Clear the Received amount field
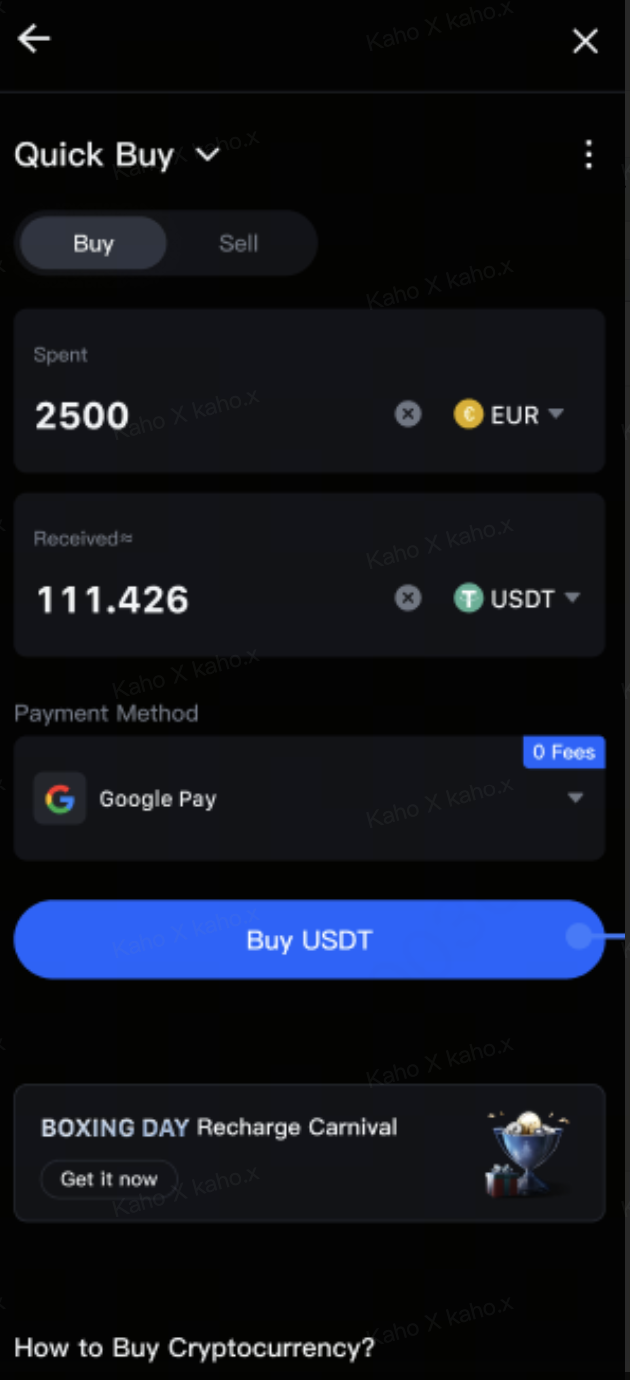Screen dimensions: 630x1380 click(408, 598)
